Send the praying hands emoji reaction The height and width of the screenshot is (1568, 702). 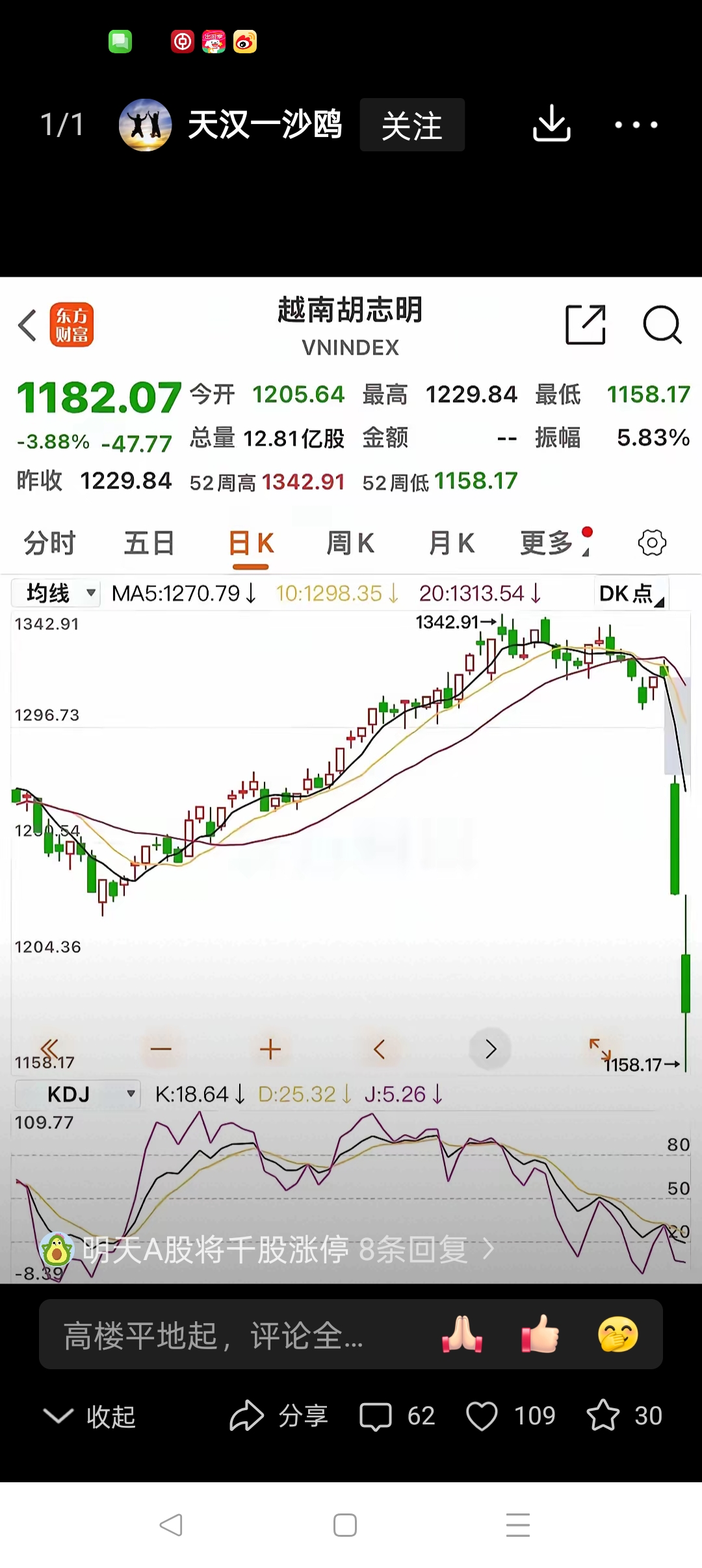pyautogui.click(x=462, y=1334)
